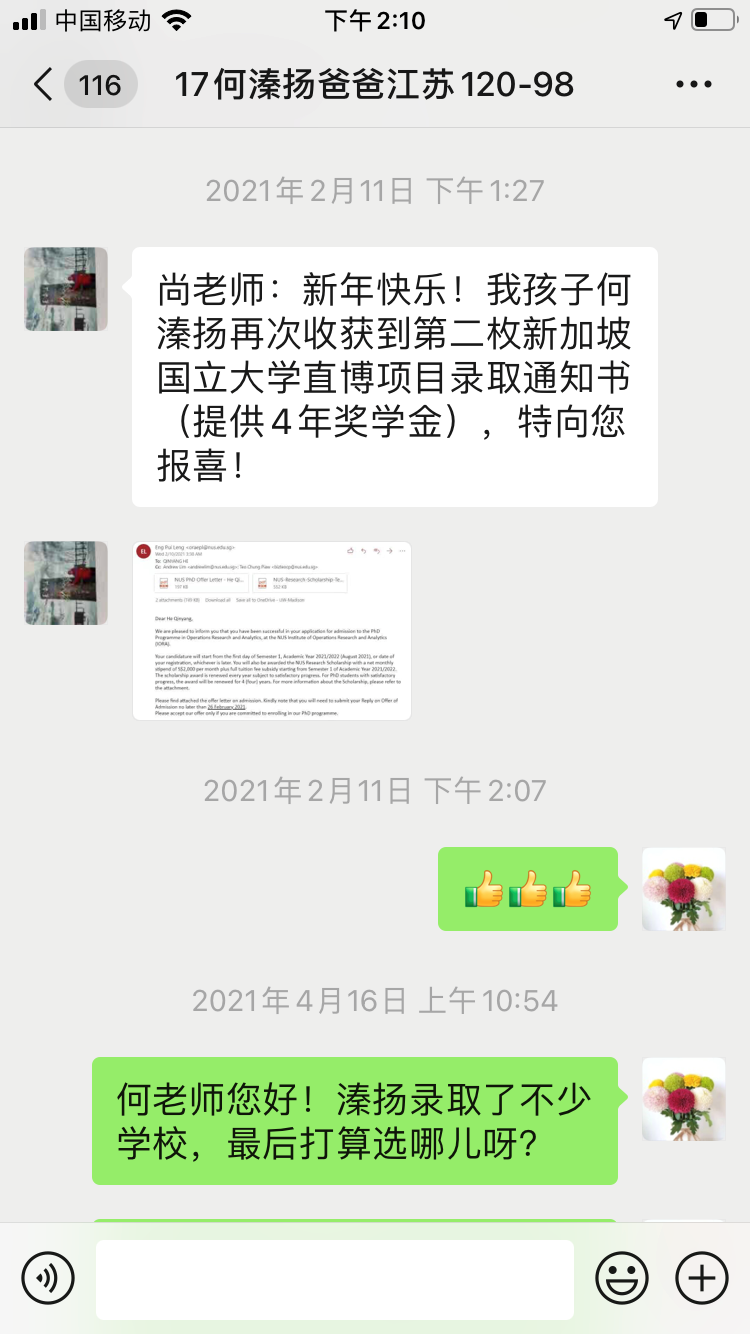Tap the 下午 2:10 clock in the status bar
Screen dimensions: 750x1334
pos(374,20)
